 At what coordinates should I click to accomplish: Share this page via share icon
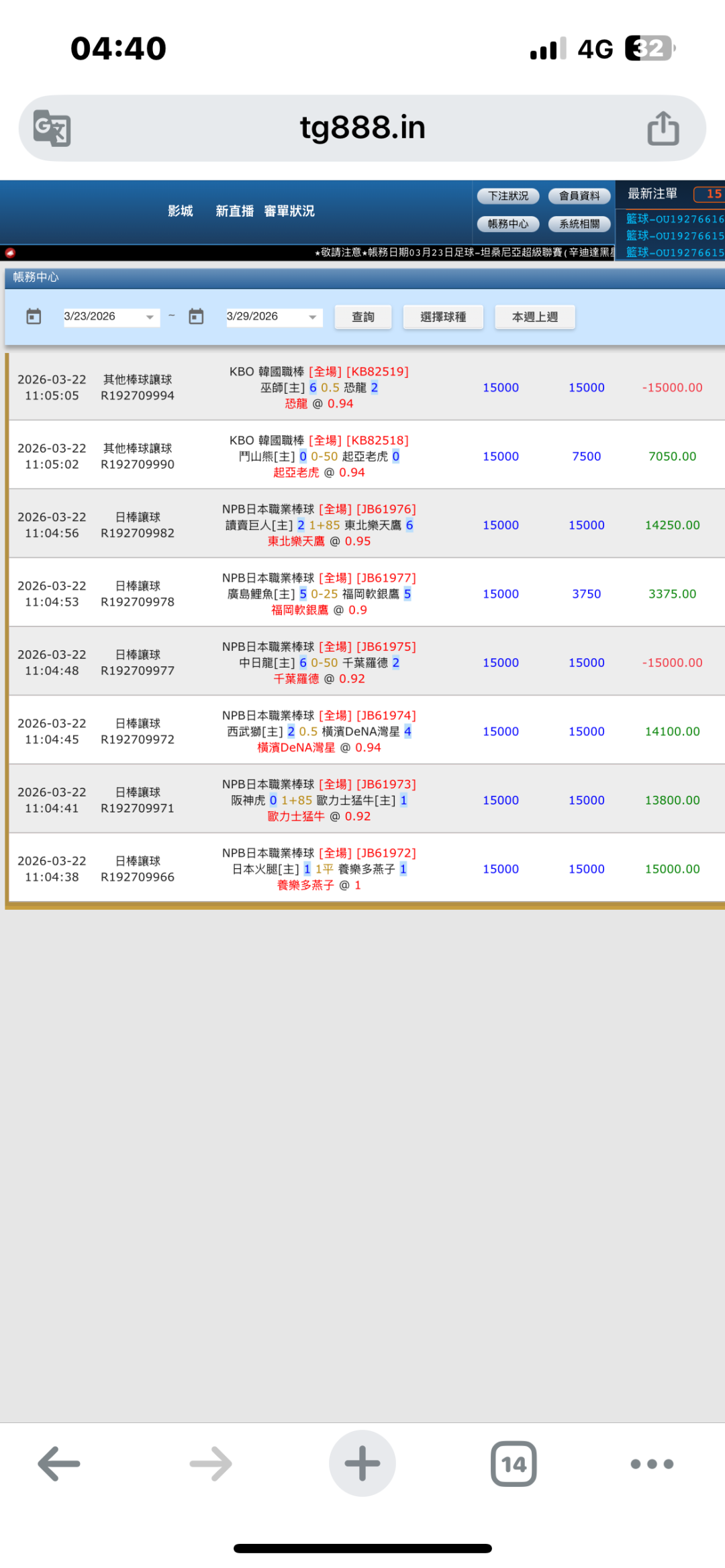click(x=663, y=128)
